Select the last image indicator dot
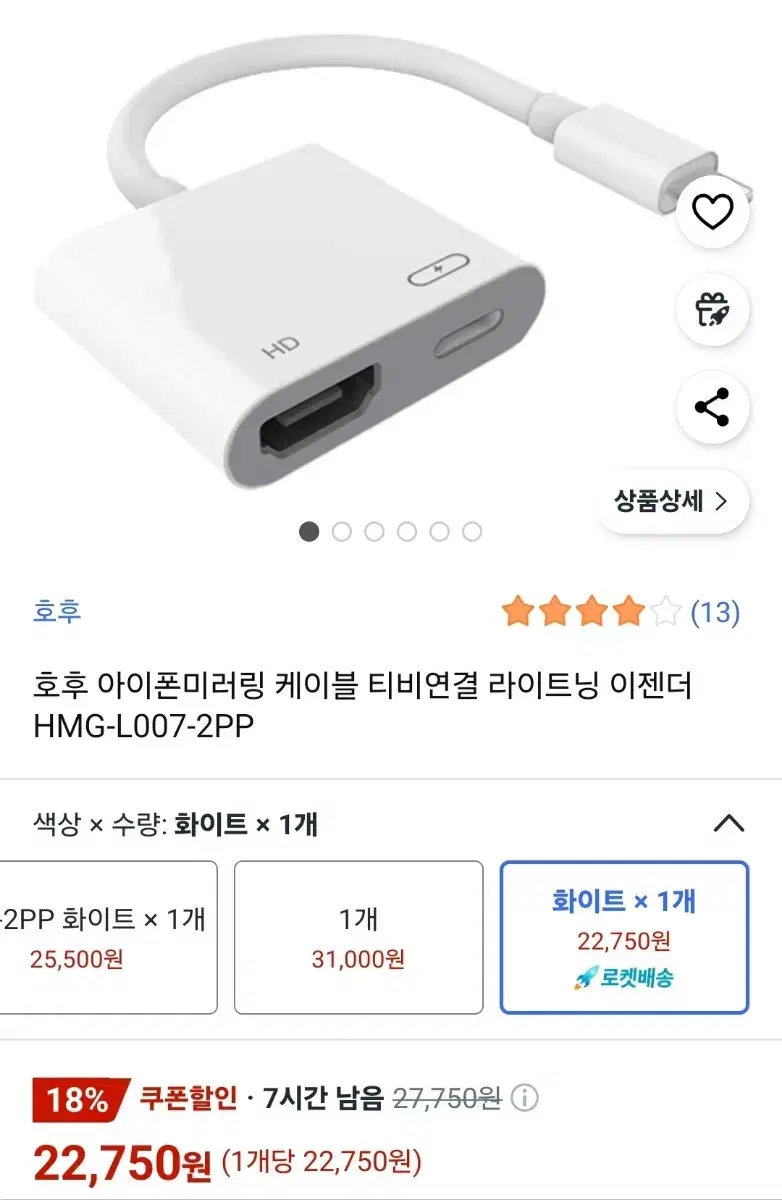This screenshot has width=782, height=1200. click(471, 534)
